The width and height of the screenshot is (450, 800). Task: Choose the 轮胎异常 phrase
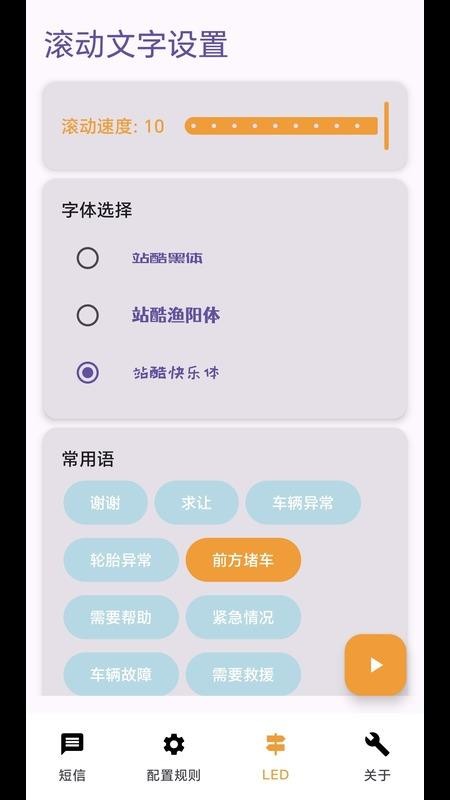[121, 560]
